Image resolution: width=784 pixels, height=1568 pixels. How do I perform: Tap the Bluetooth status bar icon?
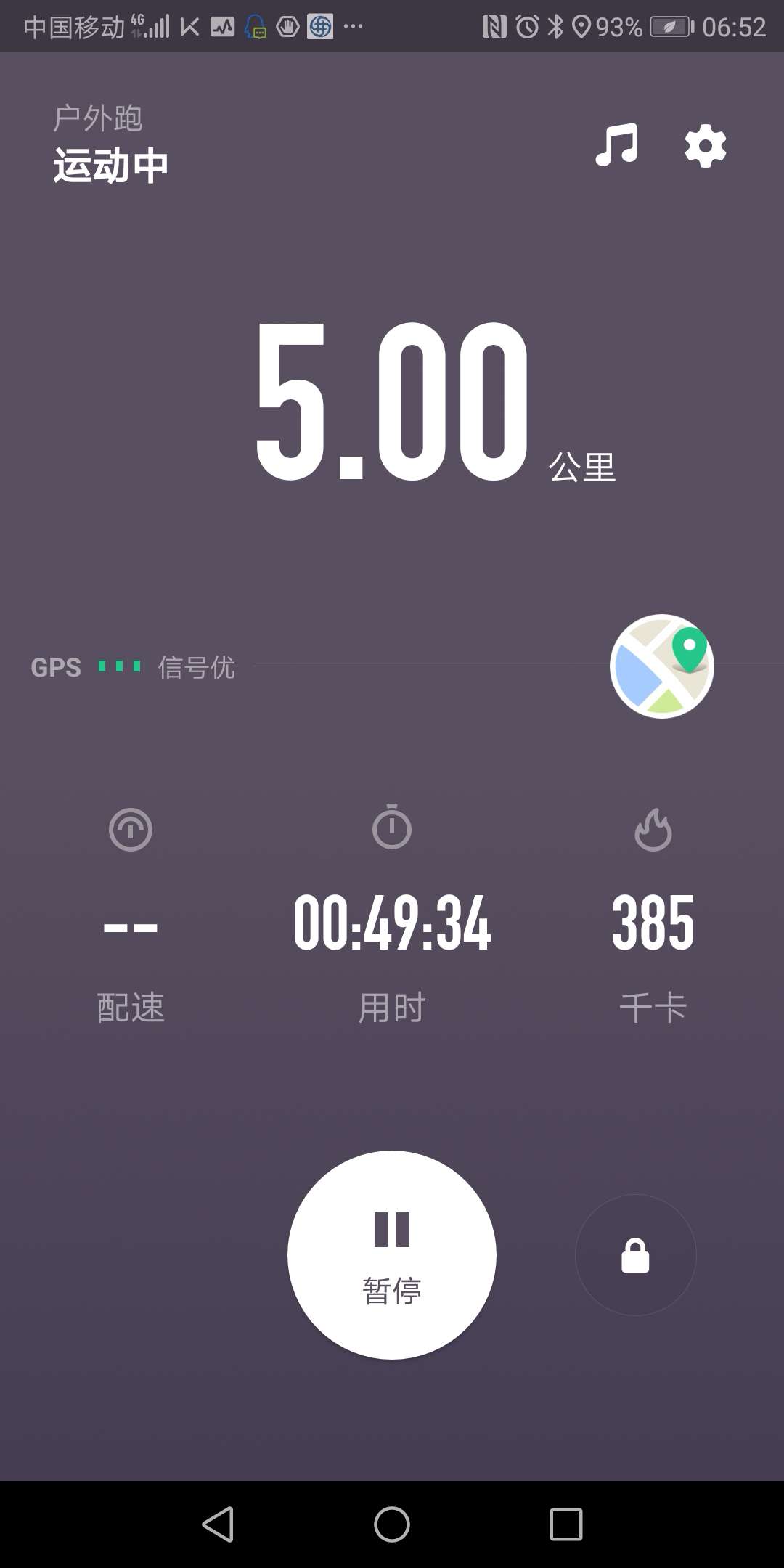pos(556,25)
